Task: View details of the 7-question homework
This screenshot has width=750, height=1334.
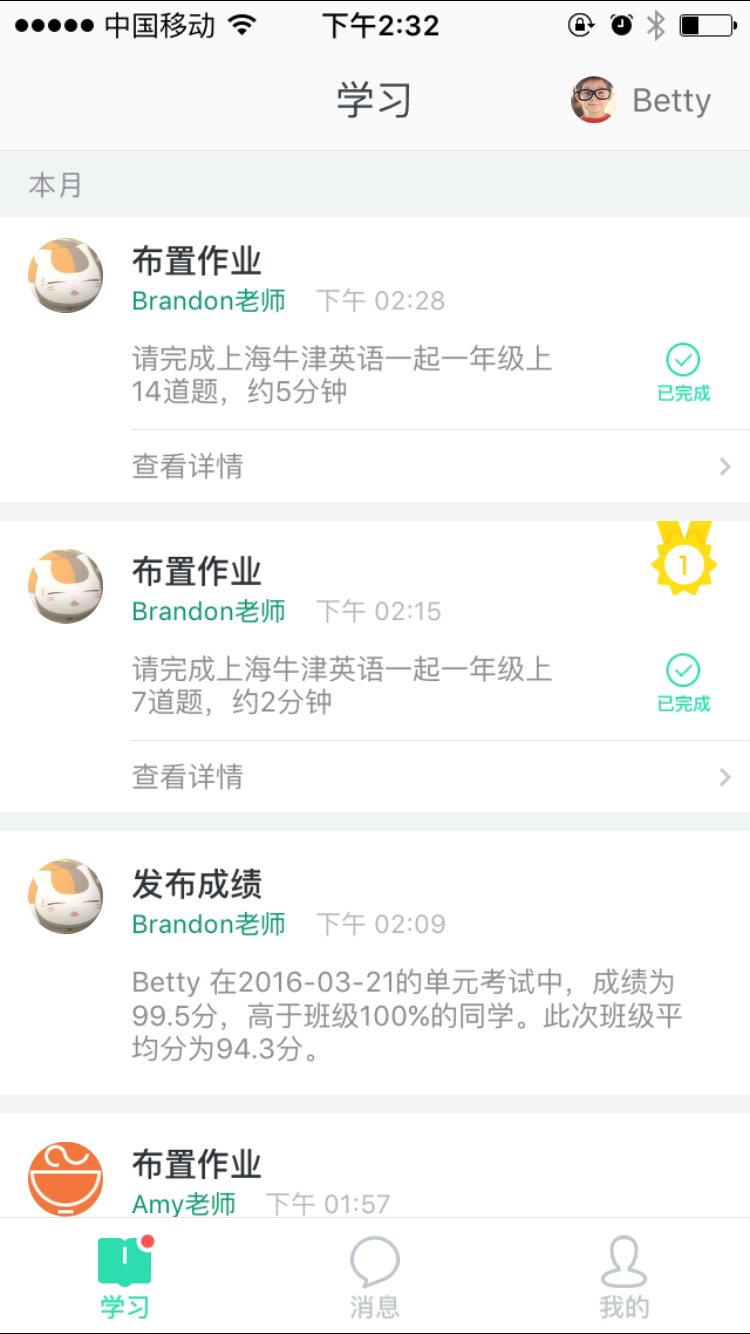Action: tap(430, 777)
